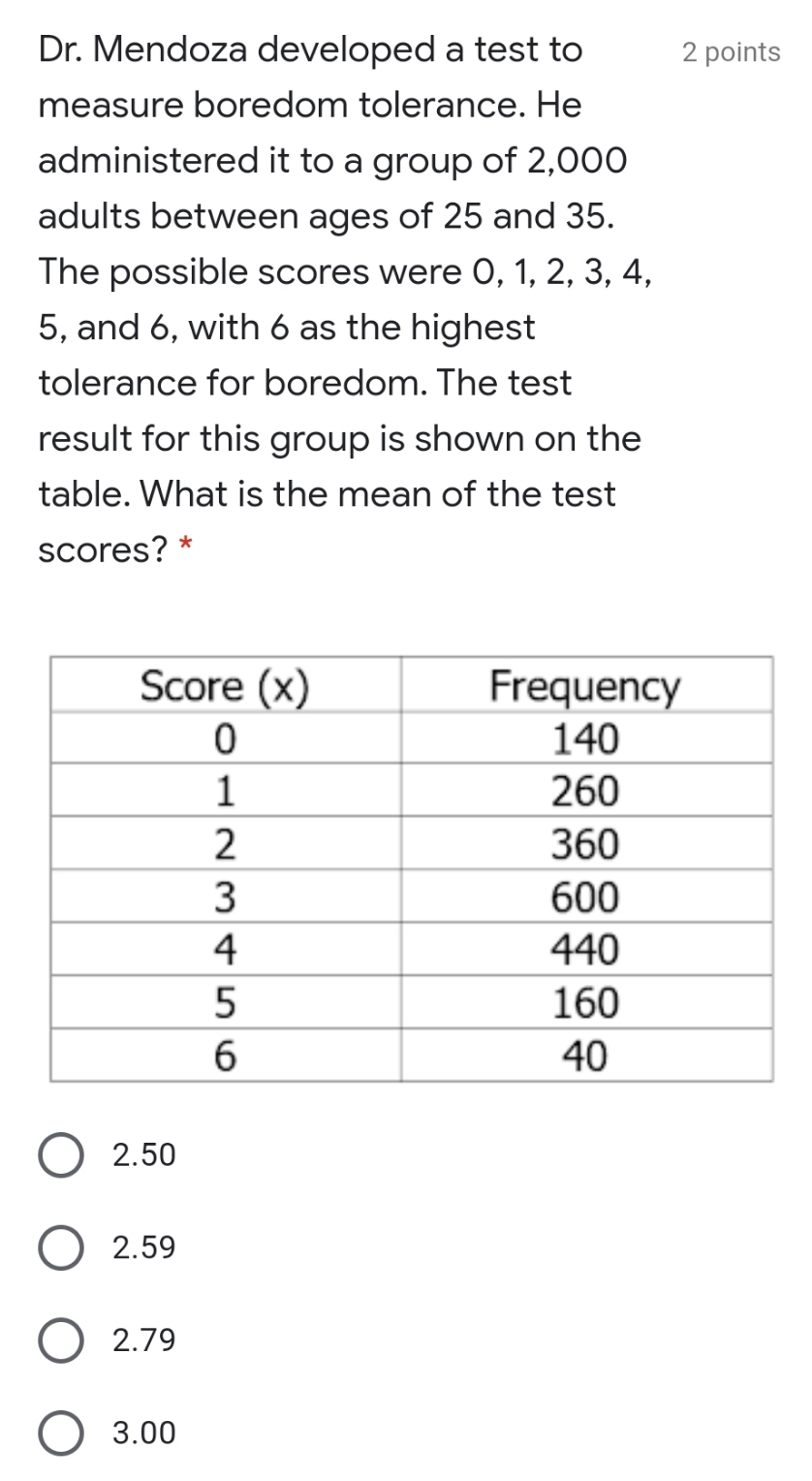Click the radio circle next to 3.00
The height and width of the screenshot is (1481, 812).
[60, 1434]
